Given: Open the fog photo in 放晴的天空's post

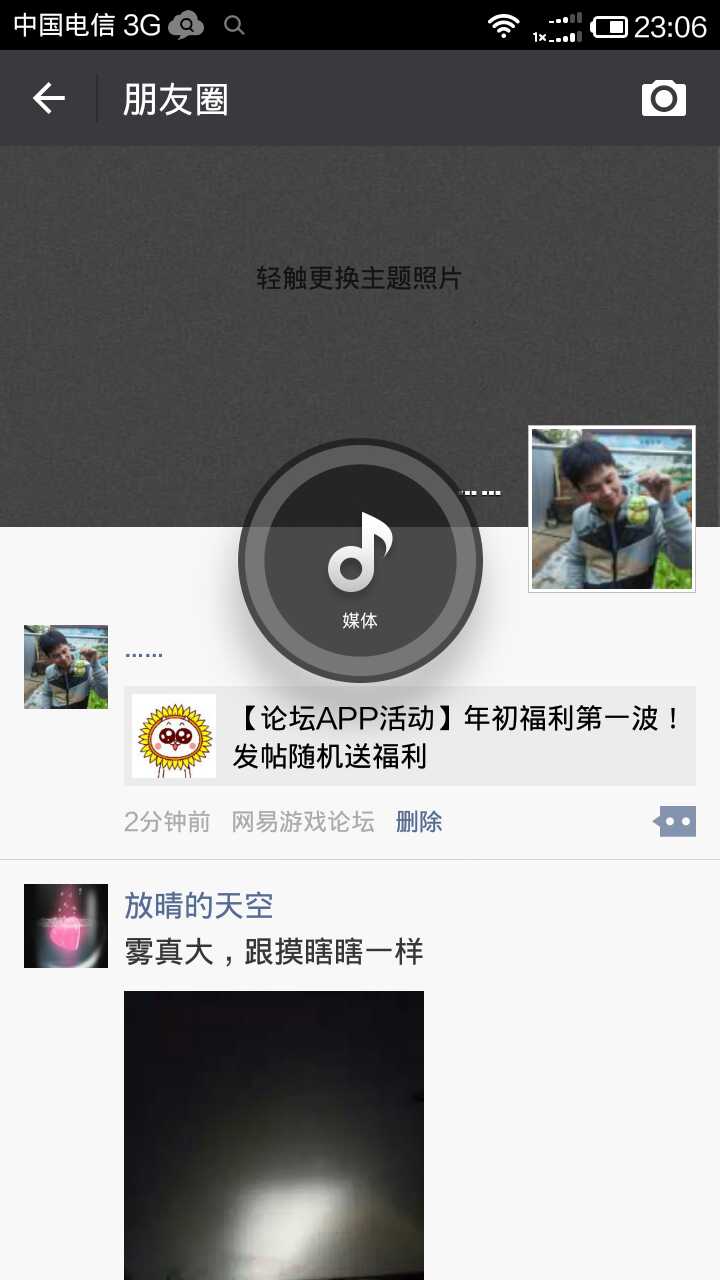Looking at the screenshot, I should [x=273, y=1135].
